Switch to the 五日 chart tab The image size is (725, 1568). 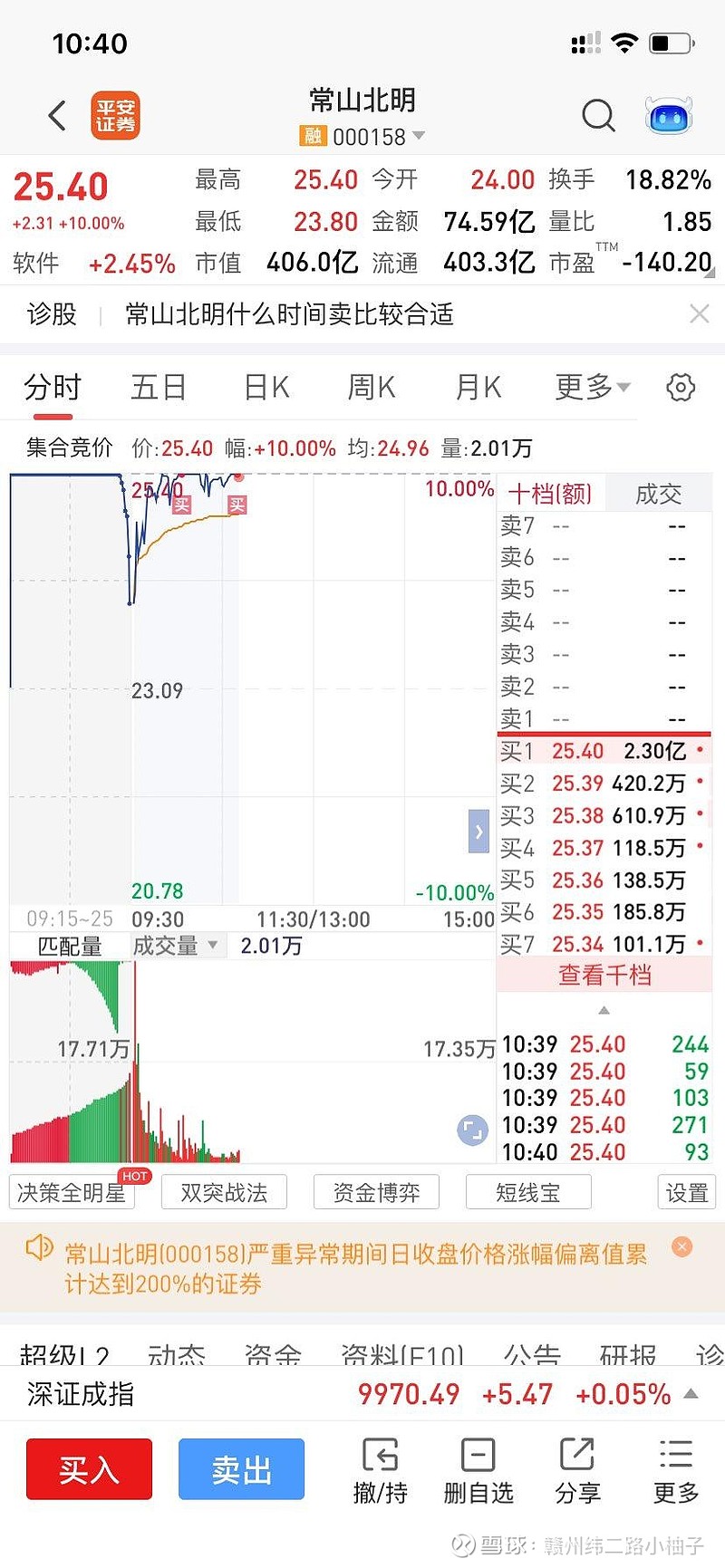pos(159,387)
